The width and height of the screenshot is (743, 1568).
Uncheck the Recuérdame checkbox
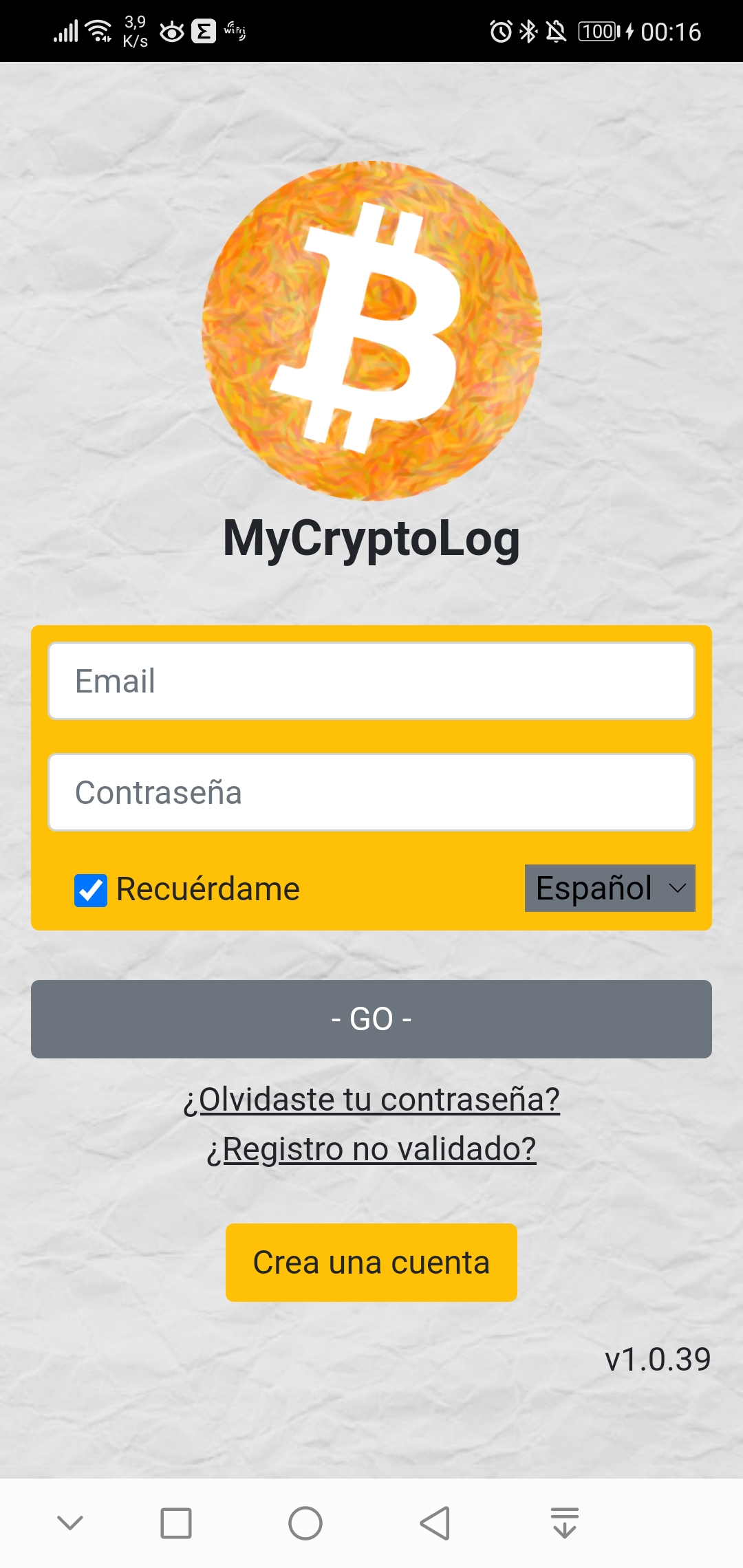coord(91,890)
